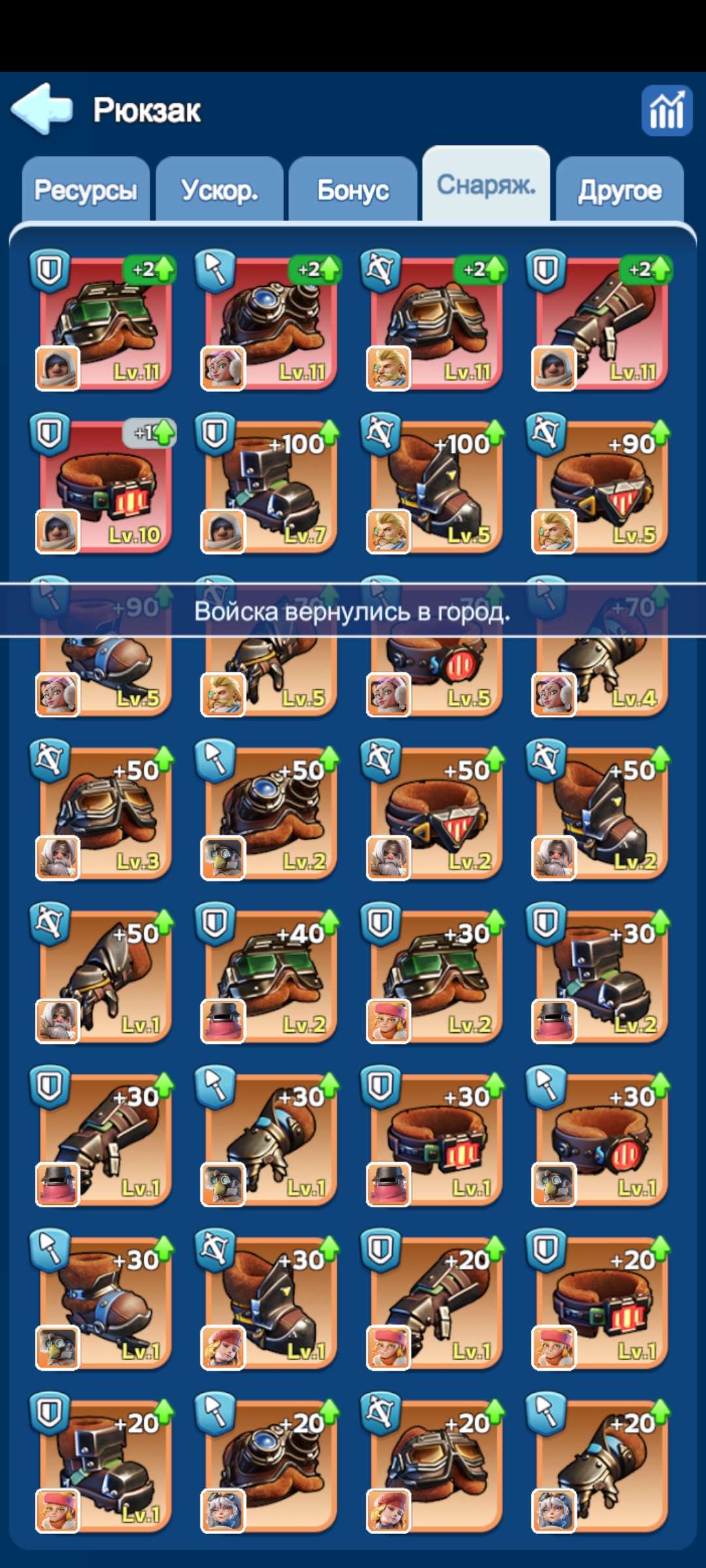This screenshot has height=1568, width=706.
Task: Select the Снаряж. tab
Action: (486, 186)
